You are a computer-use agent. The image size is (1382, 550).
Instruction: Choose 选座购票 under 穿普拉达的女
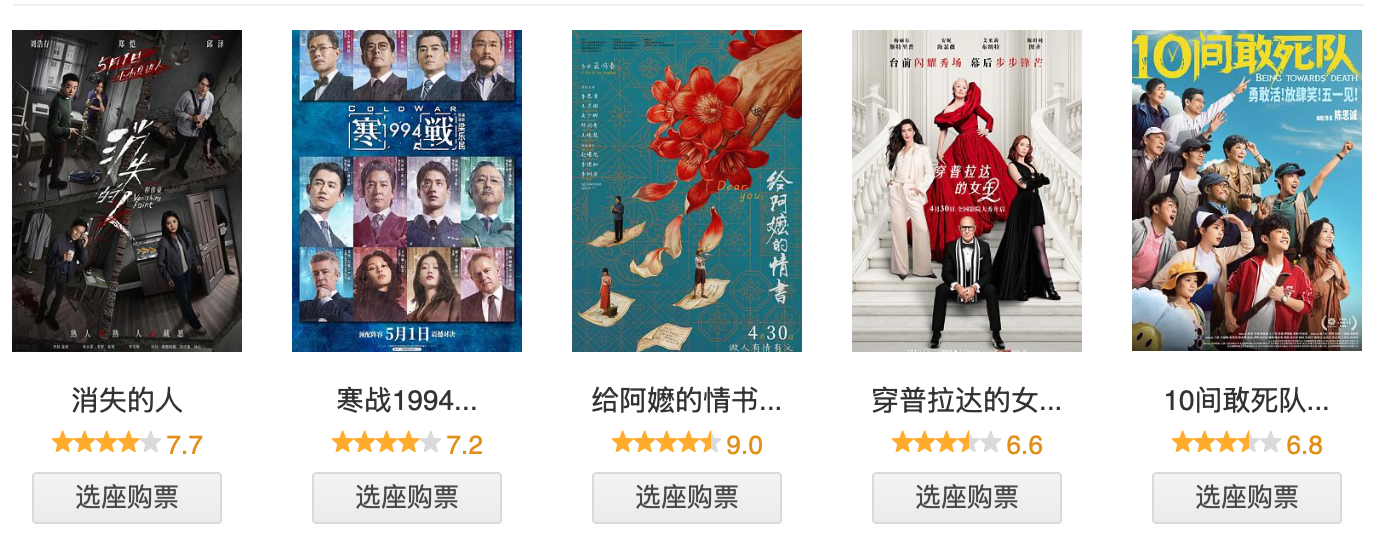[967, 498]
